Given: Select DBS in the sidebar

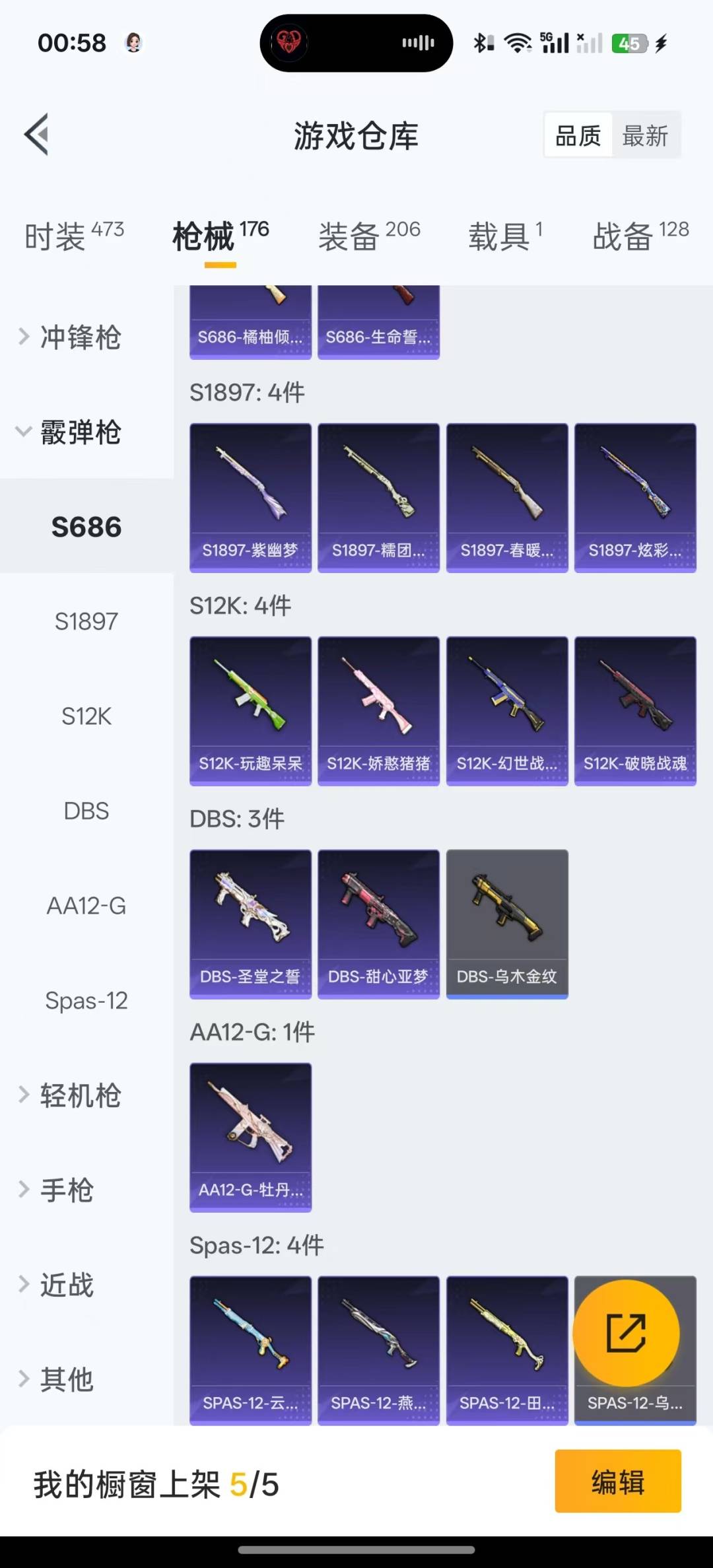Looking at the screenshot, I should pyautogui.click(x=86, y=811).
